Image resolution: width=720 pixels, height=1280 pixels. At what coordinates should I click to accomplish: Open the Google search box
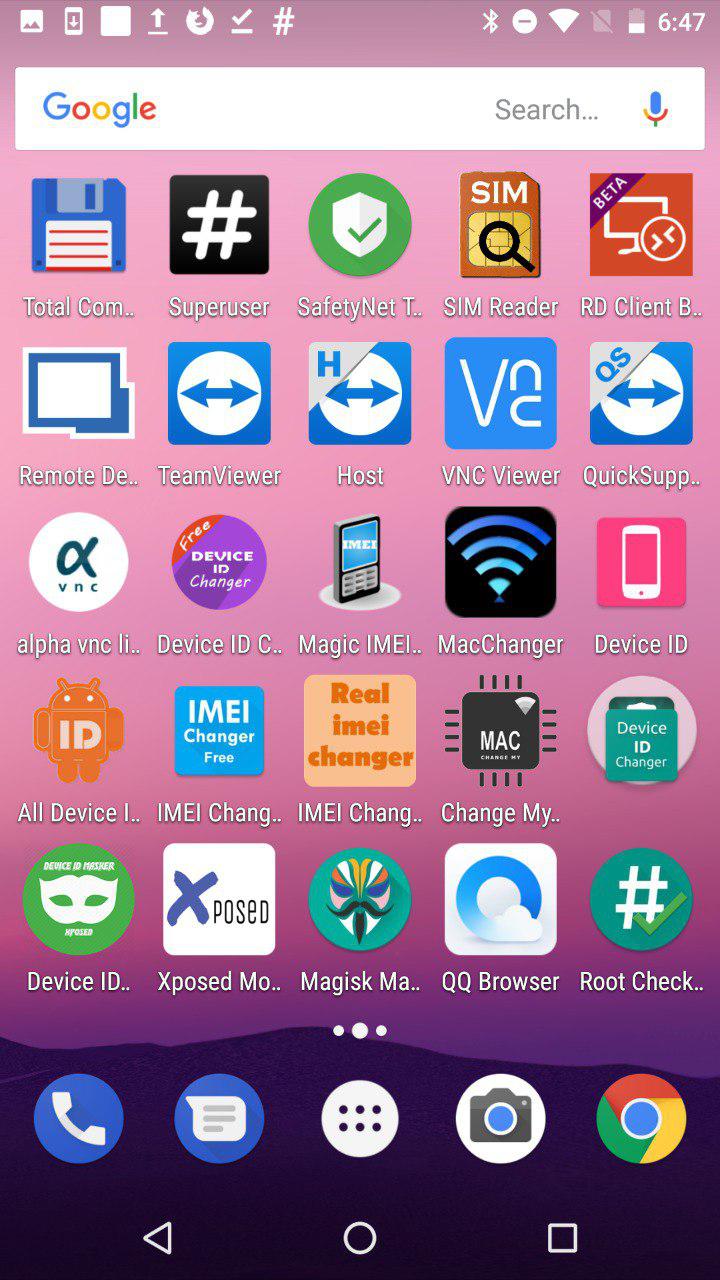click(x=330, y=109)
